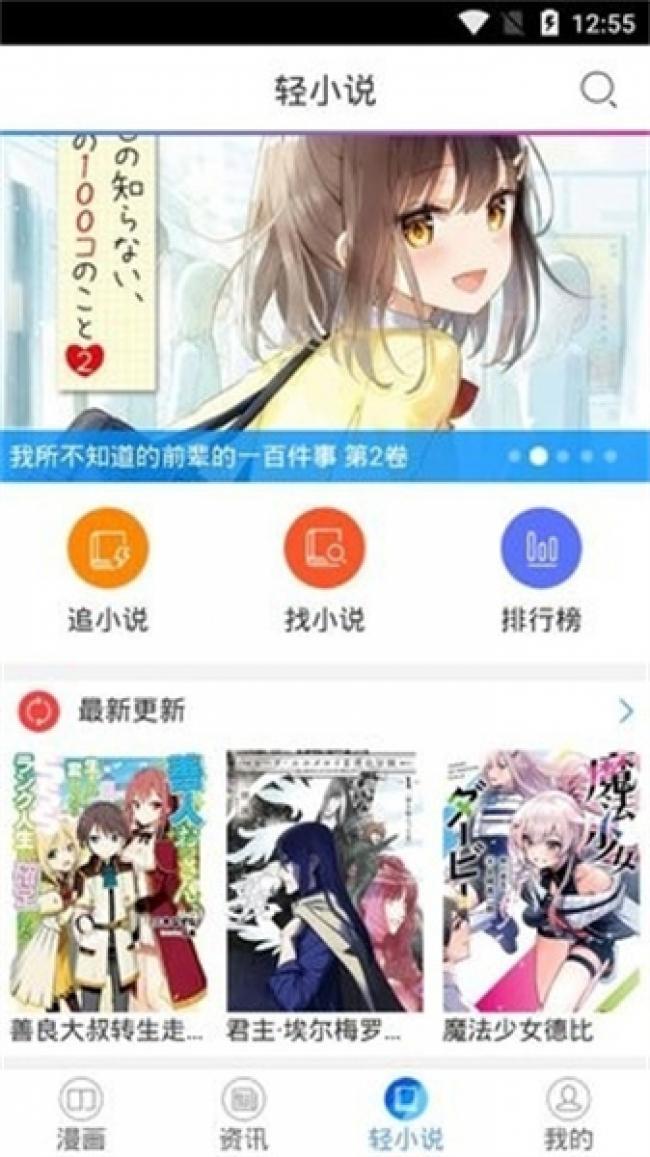650x1157 pixels.
Task: Select the 轻小说 tab
Action: tap(406, 1113)
